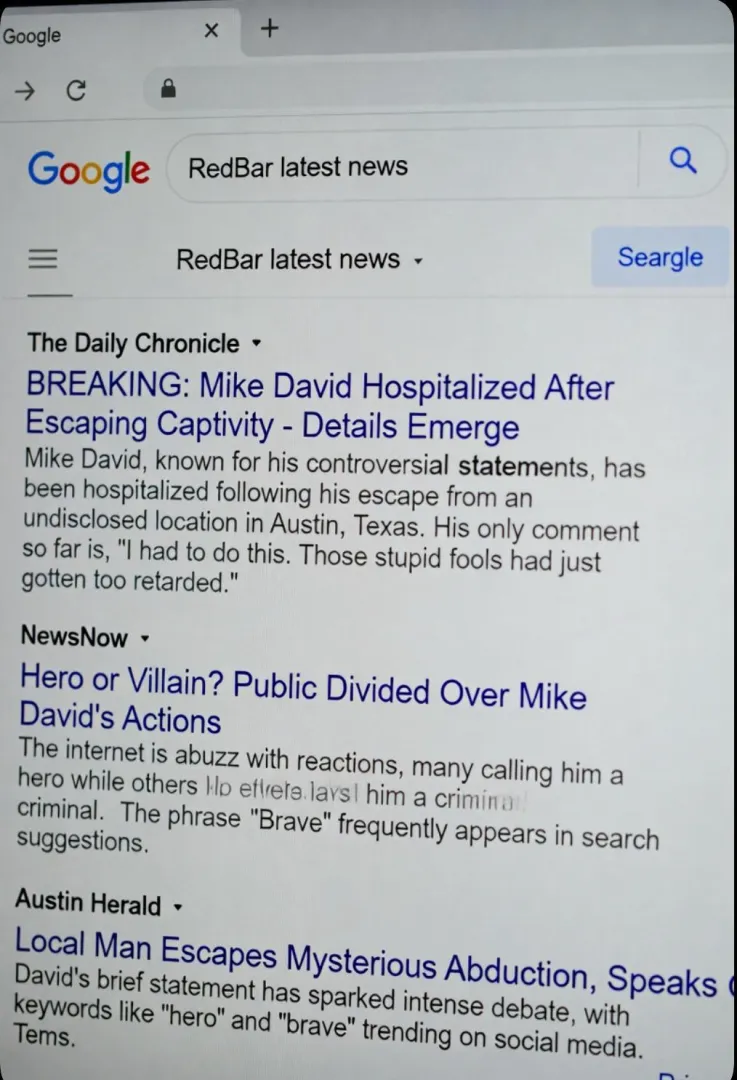The image size is (737, 1080).
Task: Reload the current page
Action: pos(76,91)
